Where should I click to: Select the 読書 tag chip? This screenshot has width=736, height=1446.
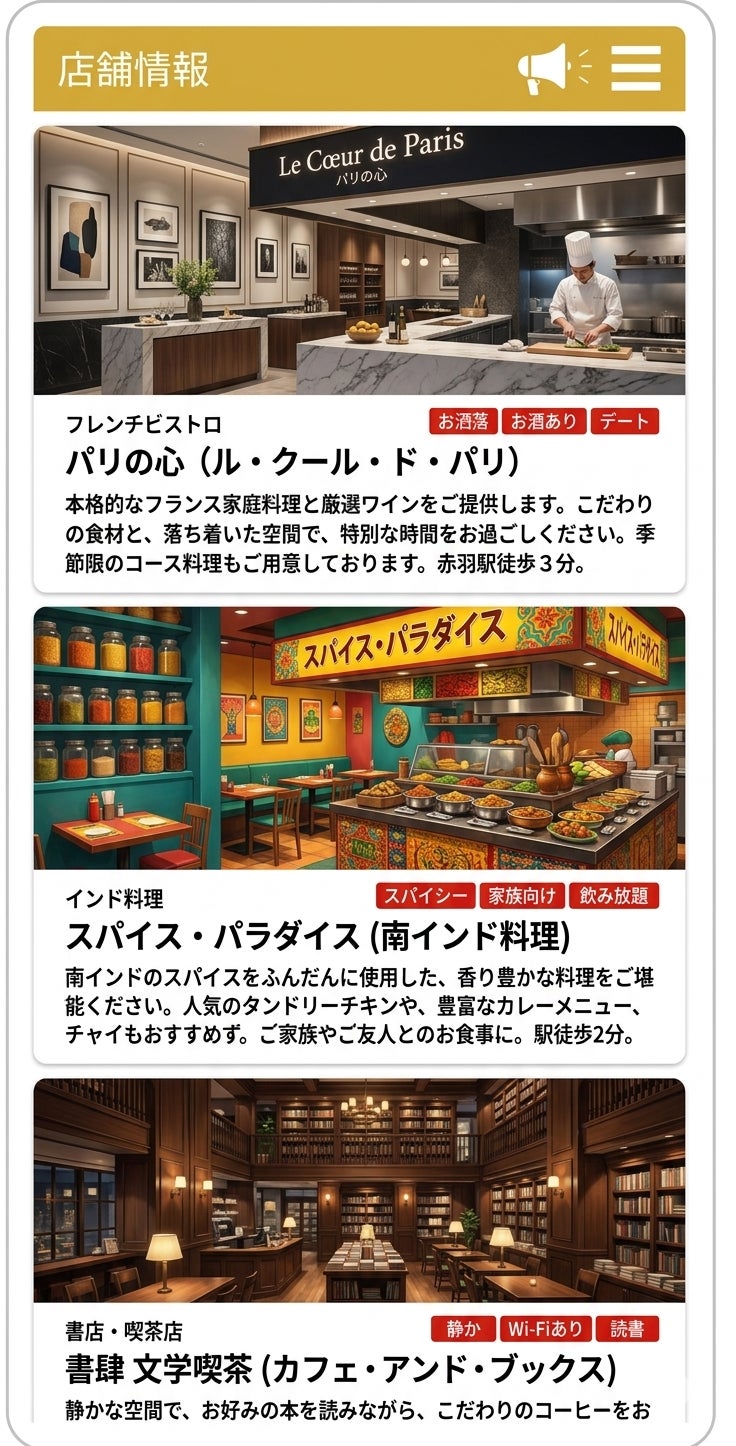627,1328
